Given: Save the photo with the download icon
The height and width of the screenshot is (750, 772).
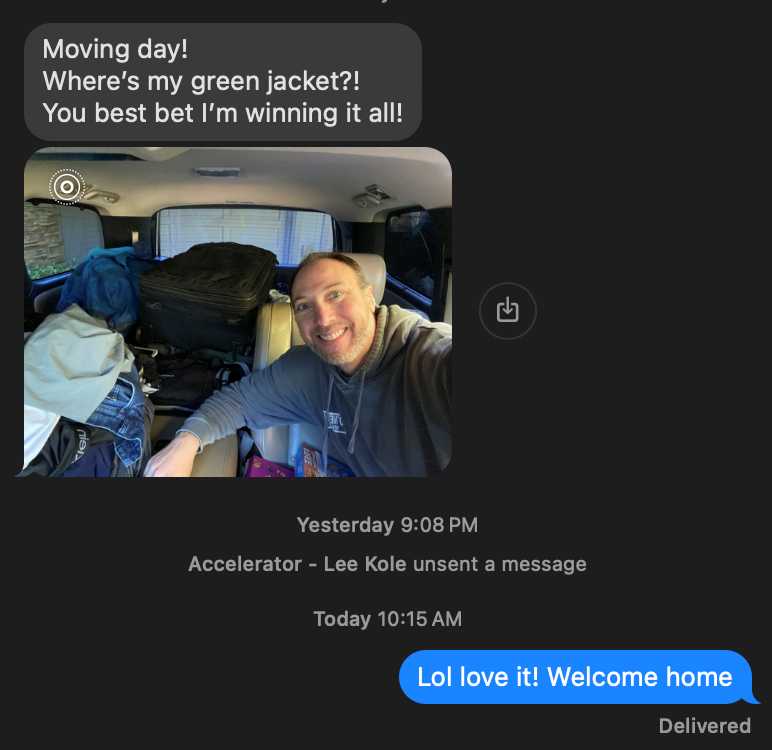Looking at the screenshot, I should pos(508,310).
